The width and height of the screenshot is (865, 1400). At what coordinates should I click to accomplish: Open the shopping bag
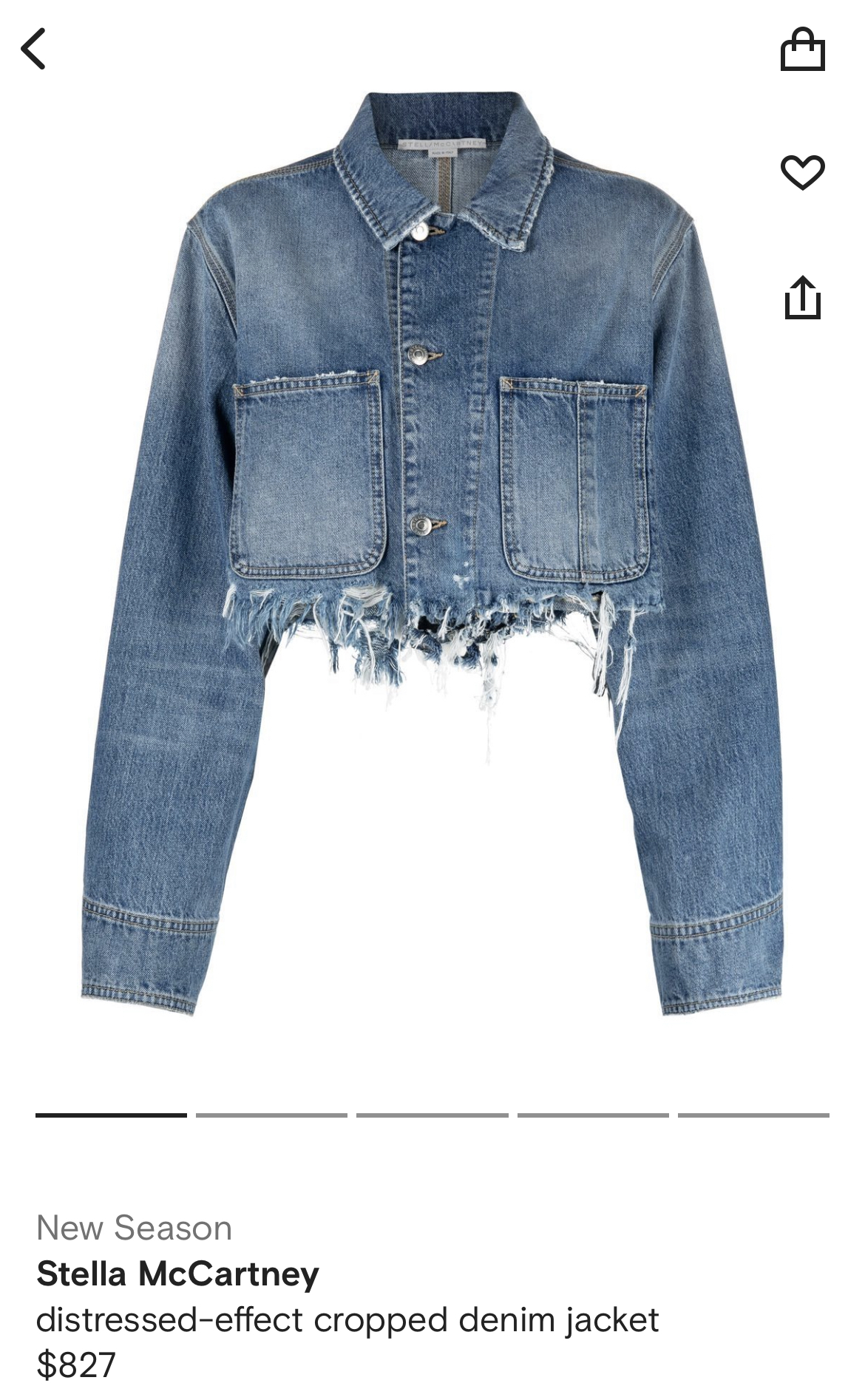click(x=802, y=50)
